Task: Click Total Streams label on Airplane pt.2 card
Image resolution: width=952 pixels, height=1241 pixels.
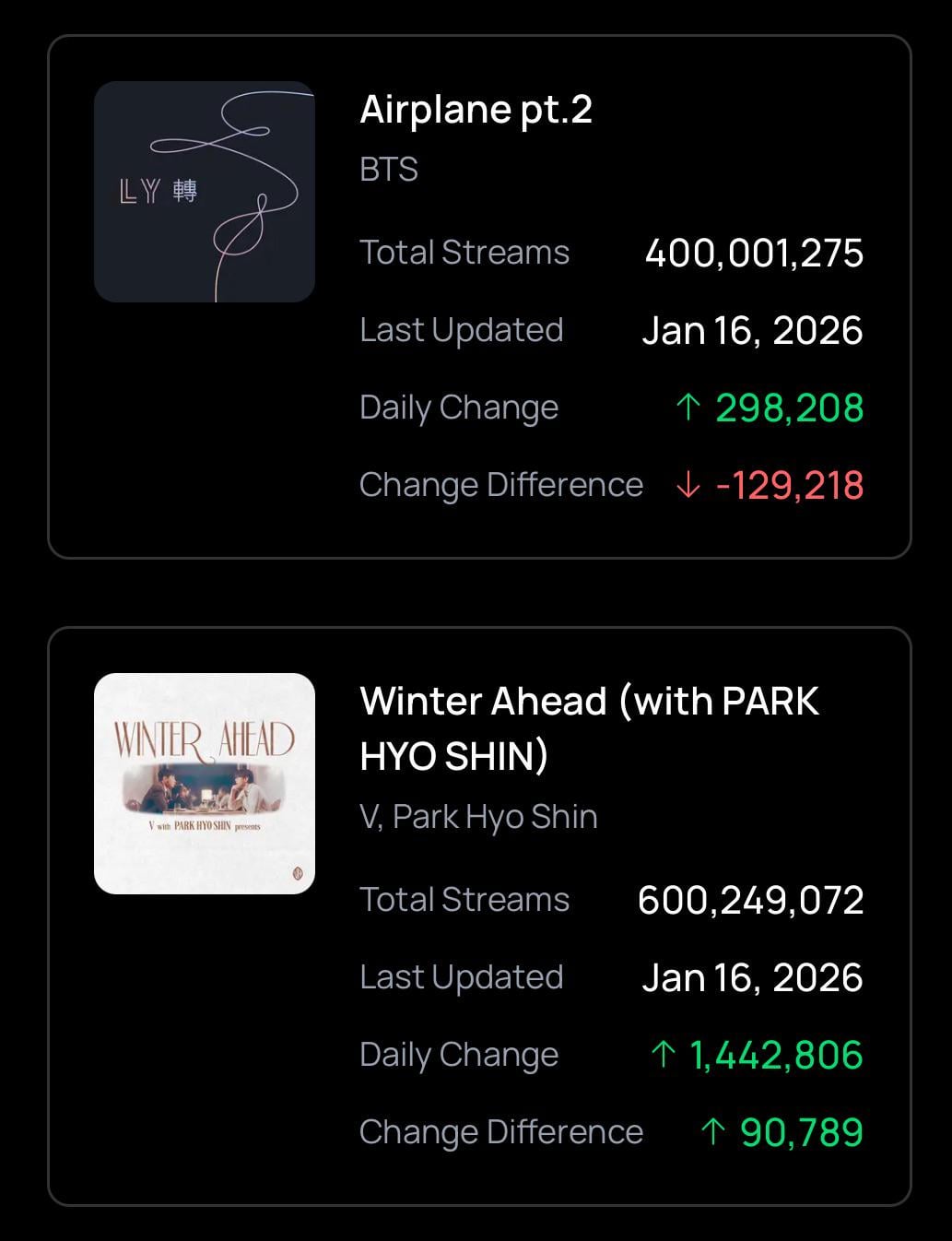Action: click(x=464, y=253)
